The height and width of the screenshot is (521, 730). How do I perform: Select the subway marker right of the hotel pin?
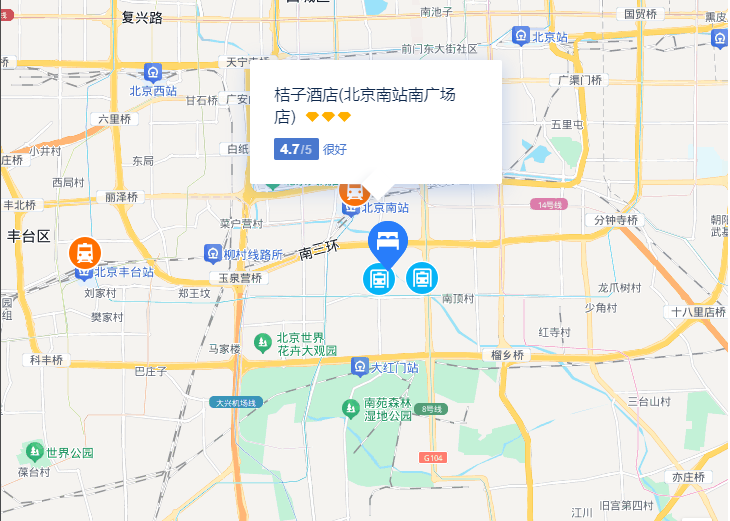[422, 277]
